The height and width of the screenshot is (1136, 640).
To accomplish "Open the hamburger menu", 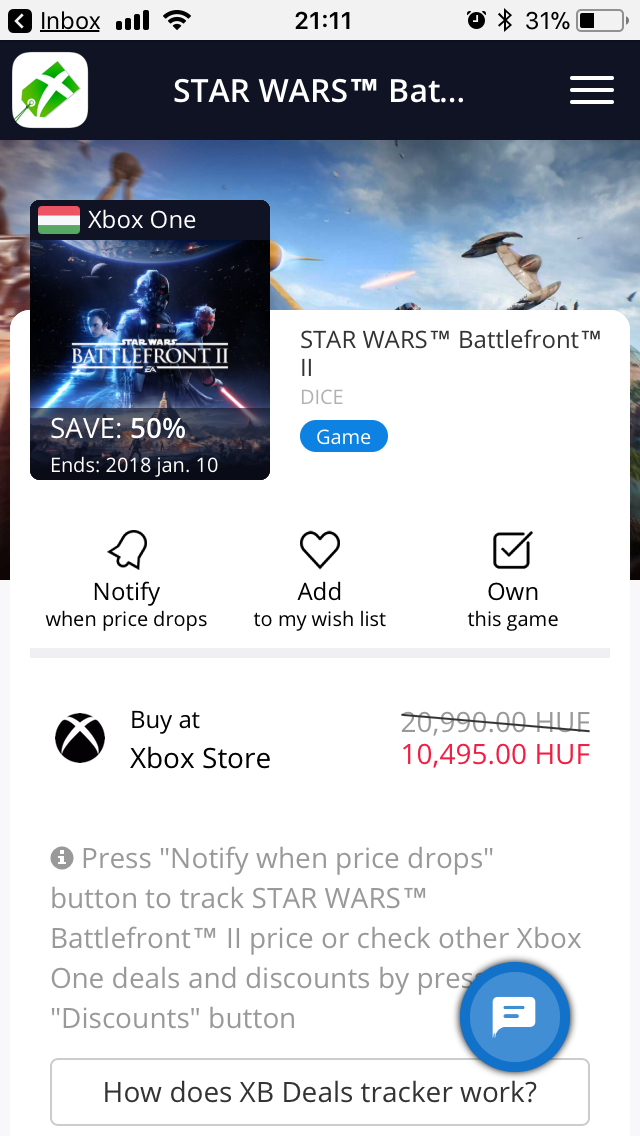I will 591,90.
